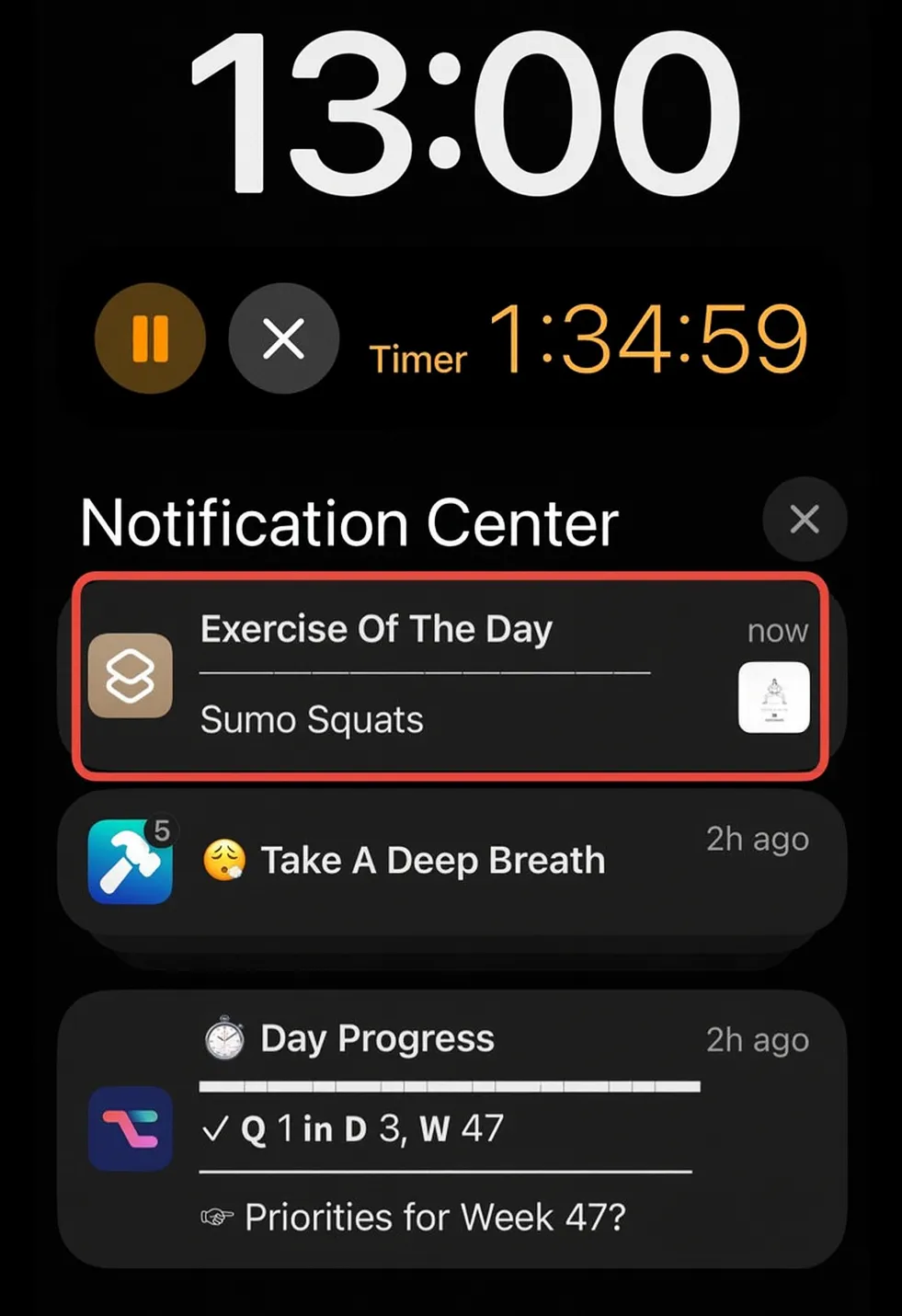902x1316 pixels.
Task: Clear Notification Center notifications
Action: (804, 519)
